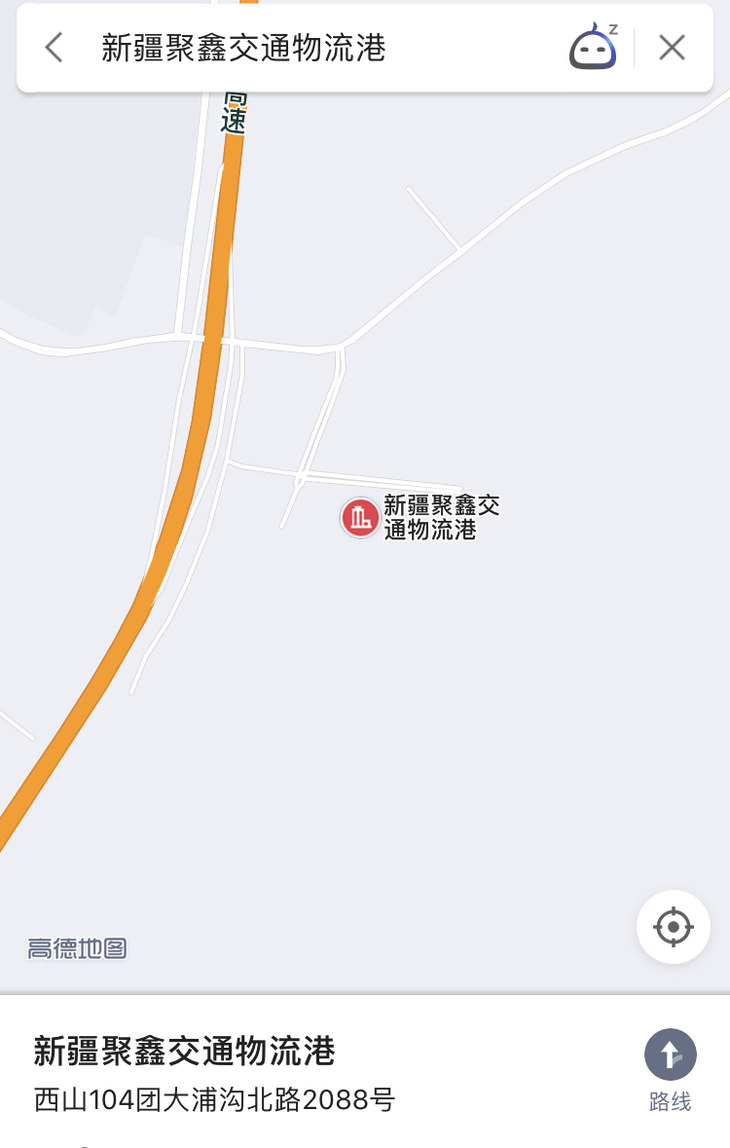Edit the search query 新疆聚鑫交通物流港
The image size is (730, 1148).
(x=243, y=48)
